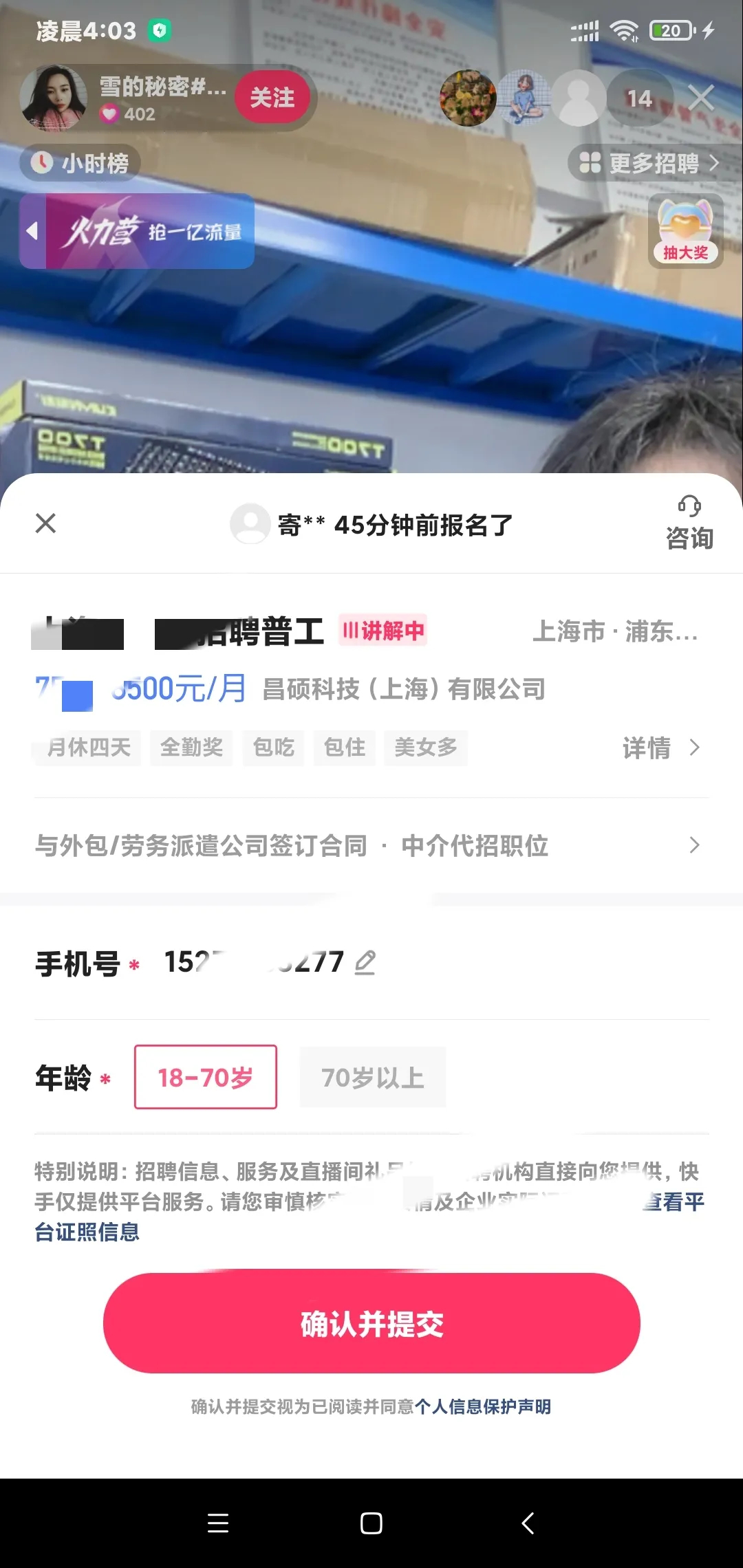The width and height of the screenshot is (743, 1568).
Task: Tap streamer avatar of 雪的秘密
Action: point(53,98)
